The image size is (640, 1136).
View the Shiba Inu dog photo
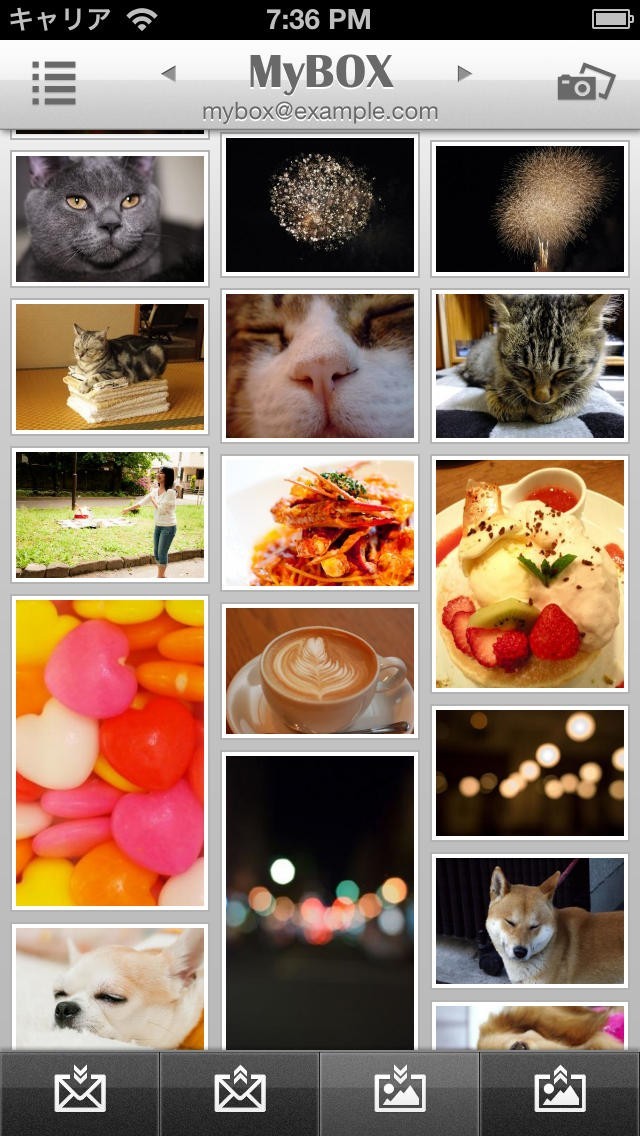[530, 921]
